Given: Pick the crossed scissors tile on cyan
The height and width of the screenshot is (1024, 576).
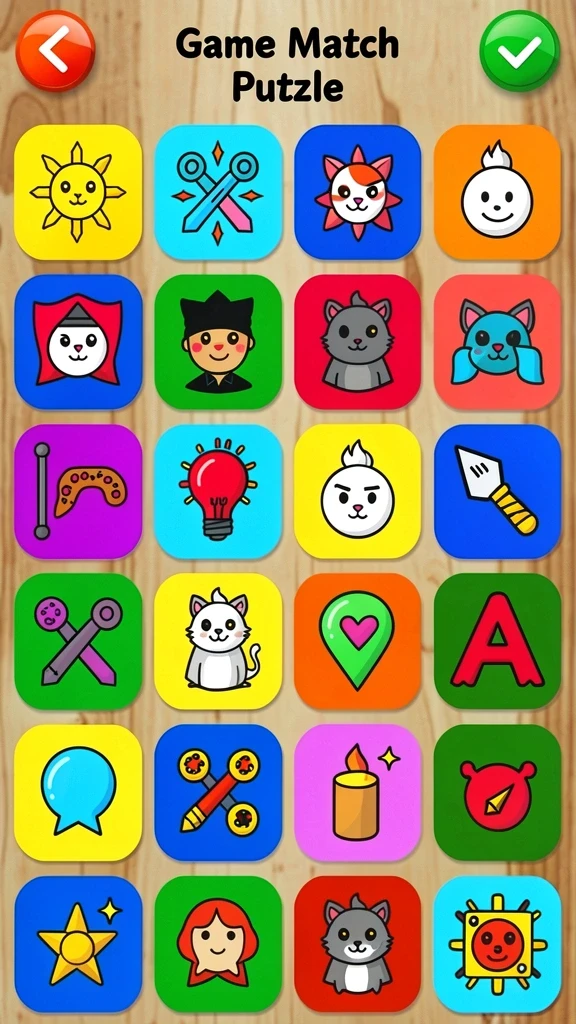Looking at the screenshot, I should pos(218,192).
